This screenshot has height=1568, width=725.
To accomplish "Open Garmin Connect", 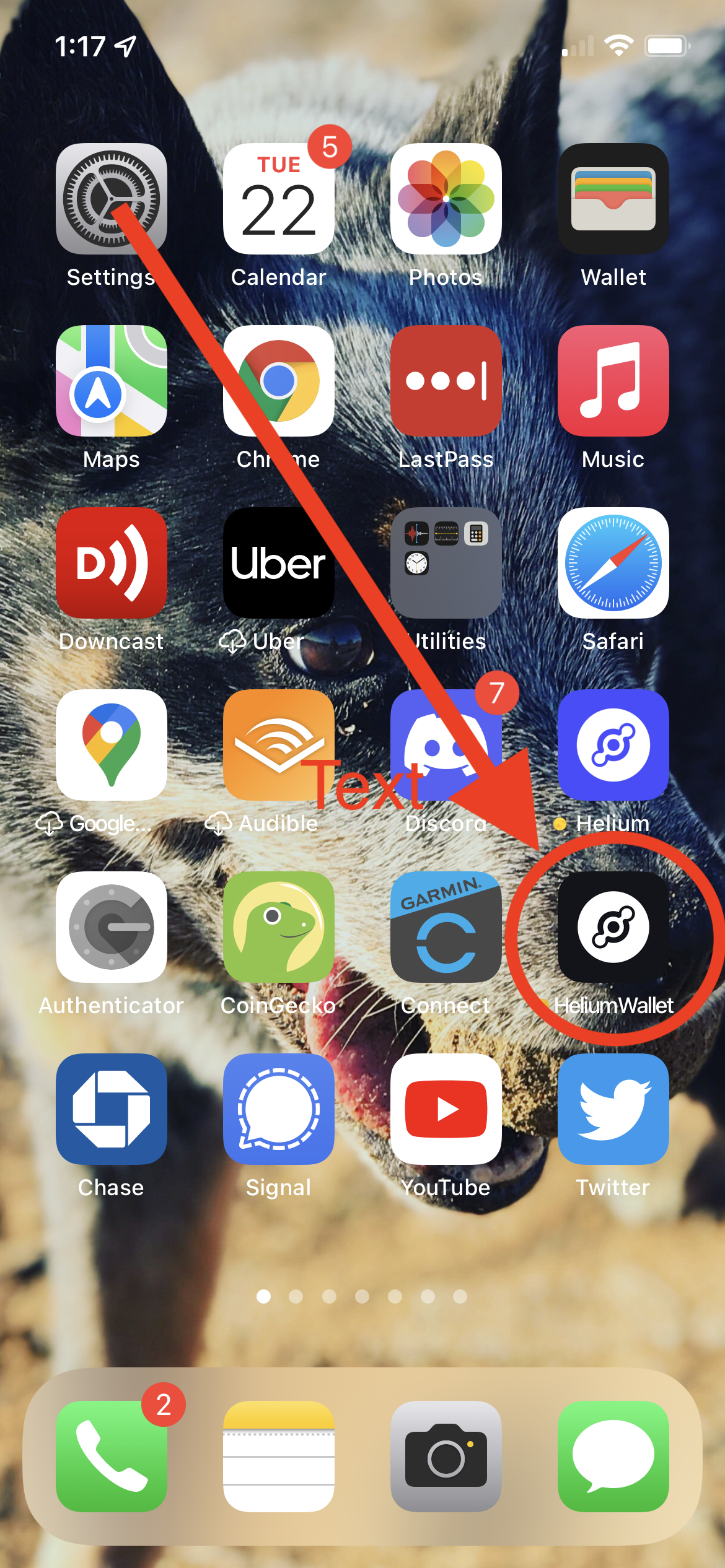I will click(x=446, y=927).
